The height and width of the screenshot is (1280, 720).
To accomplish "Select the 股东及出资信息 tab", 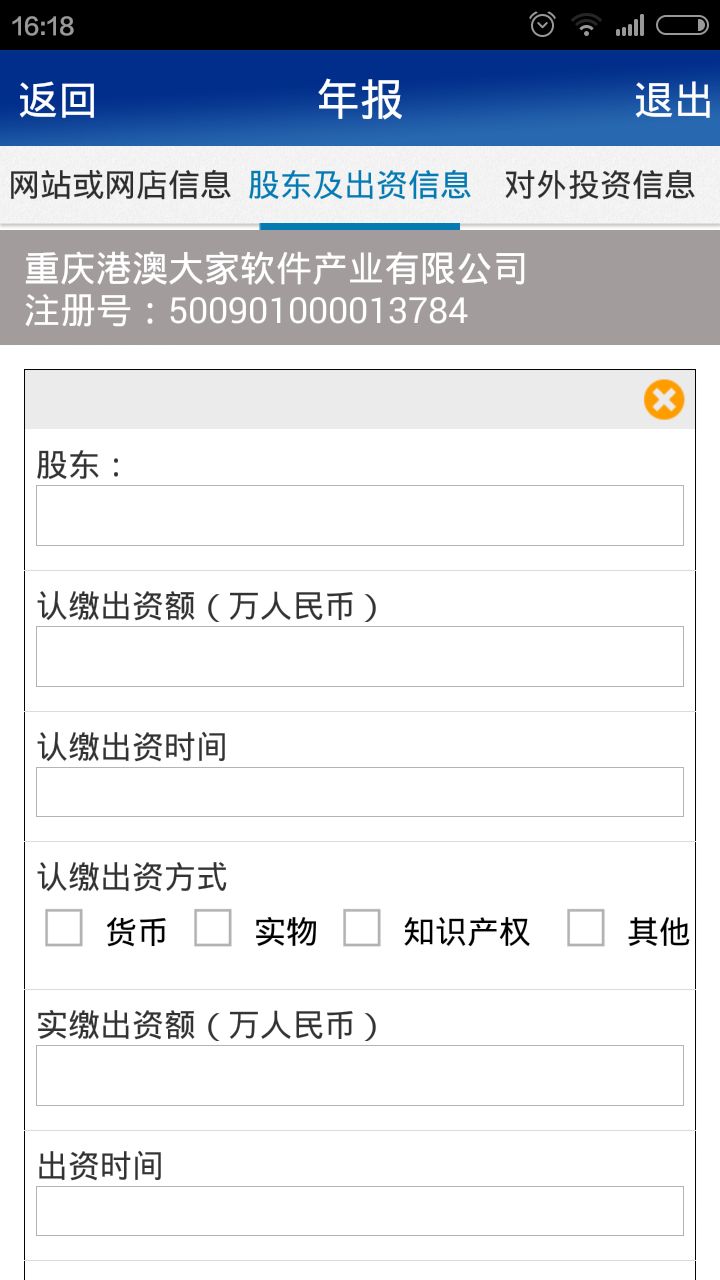I will point(360,185).
